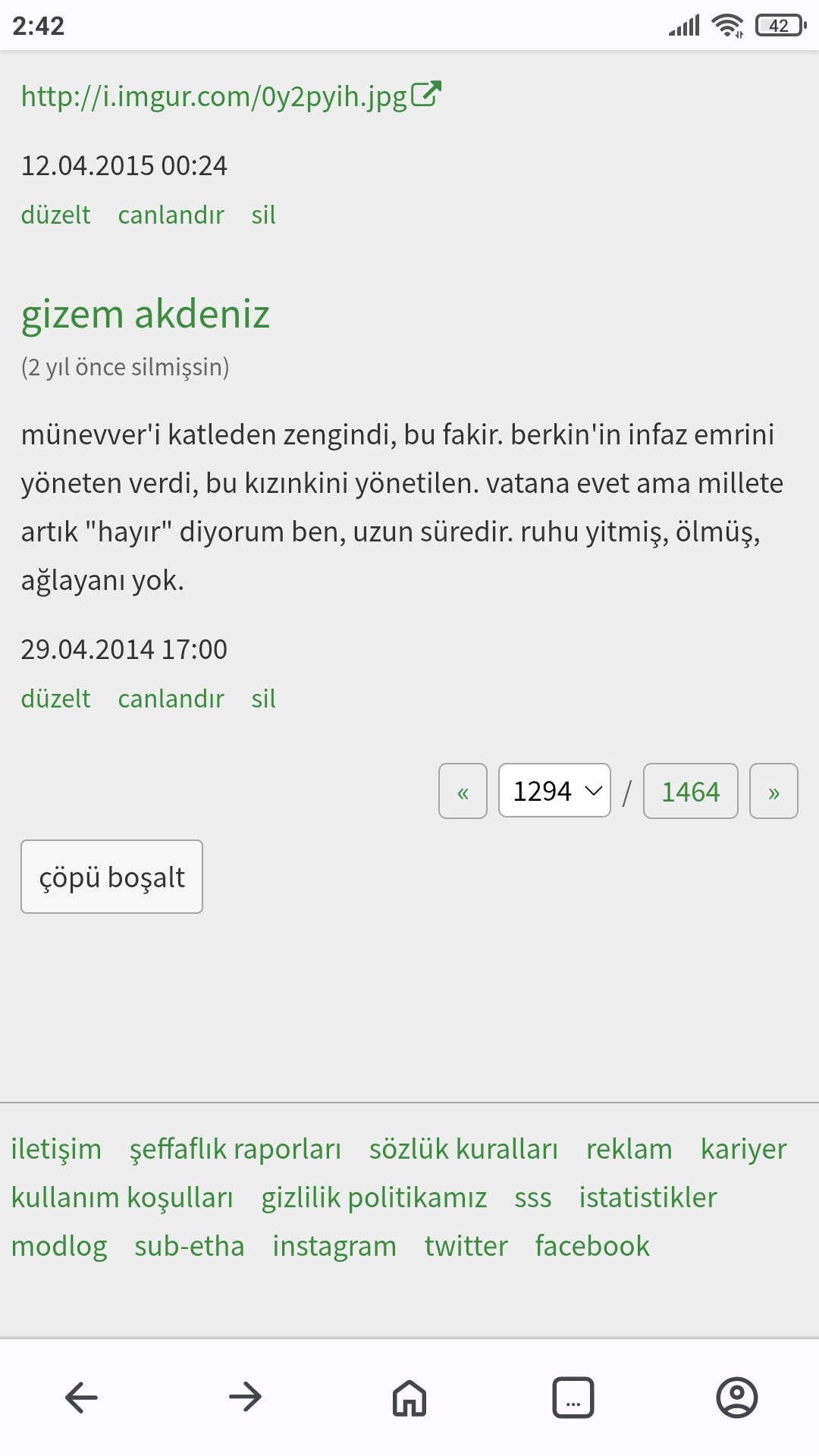Open the gizem akdeniz topic title
Screen dimensions: 819x1456
click(x=146, y=314)
